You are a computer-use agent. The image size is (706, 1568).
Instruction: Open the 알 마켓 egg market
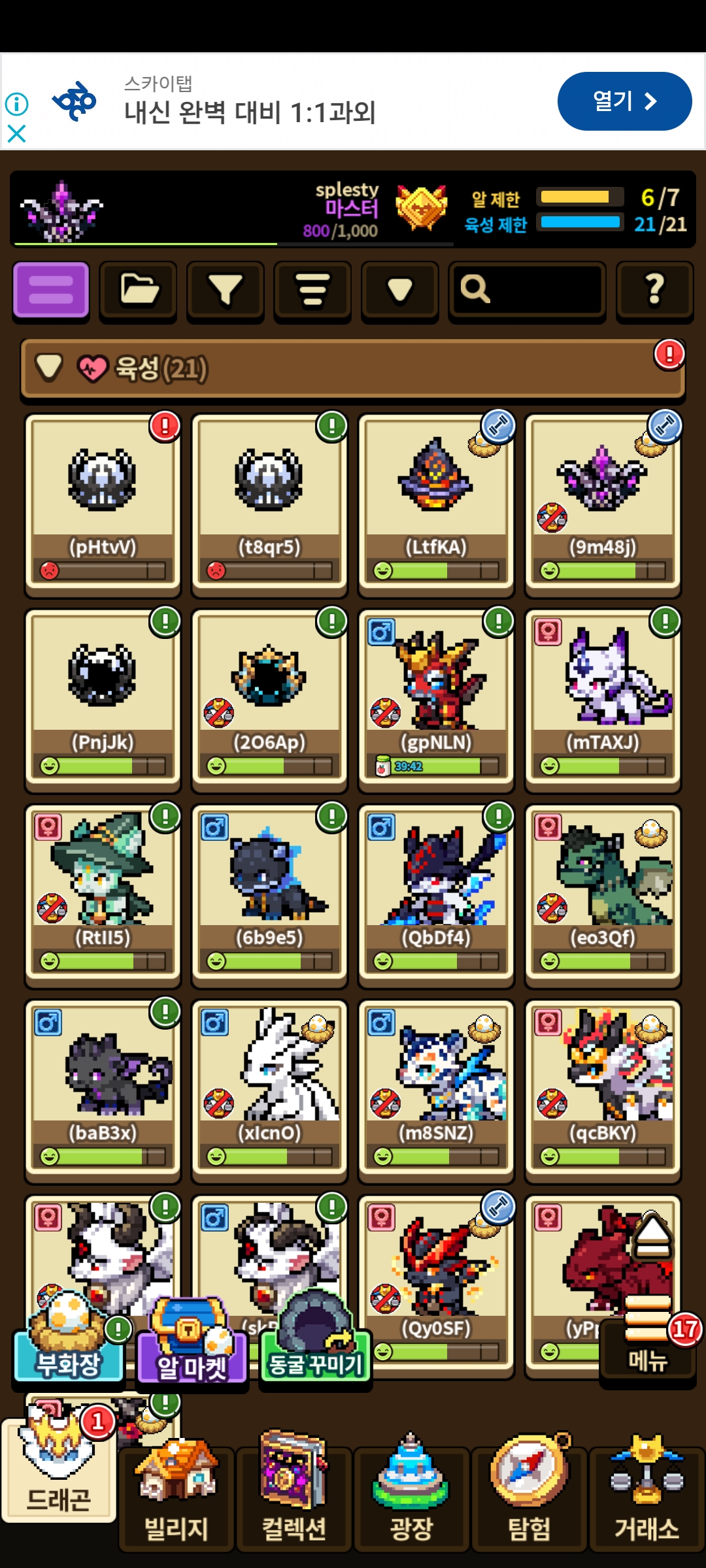pyautogui.click(x=192, y=1343)
